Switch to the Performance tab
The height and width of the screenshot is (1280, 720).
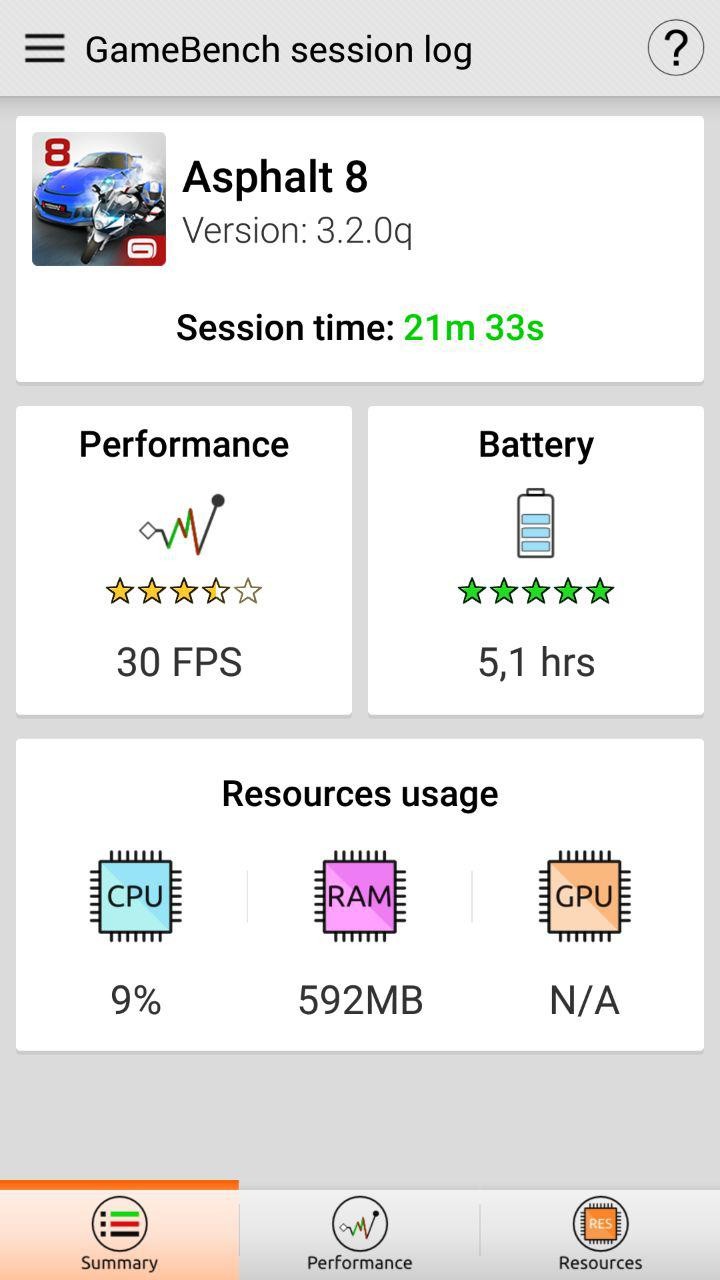click(x=360, y=1234)
